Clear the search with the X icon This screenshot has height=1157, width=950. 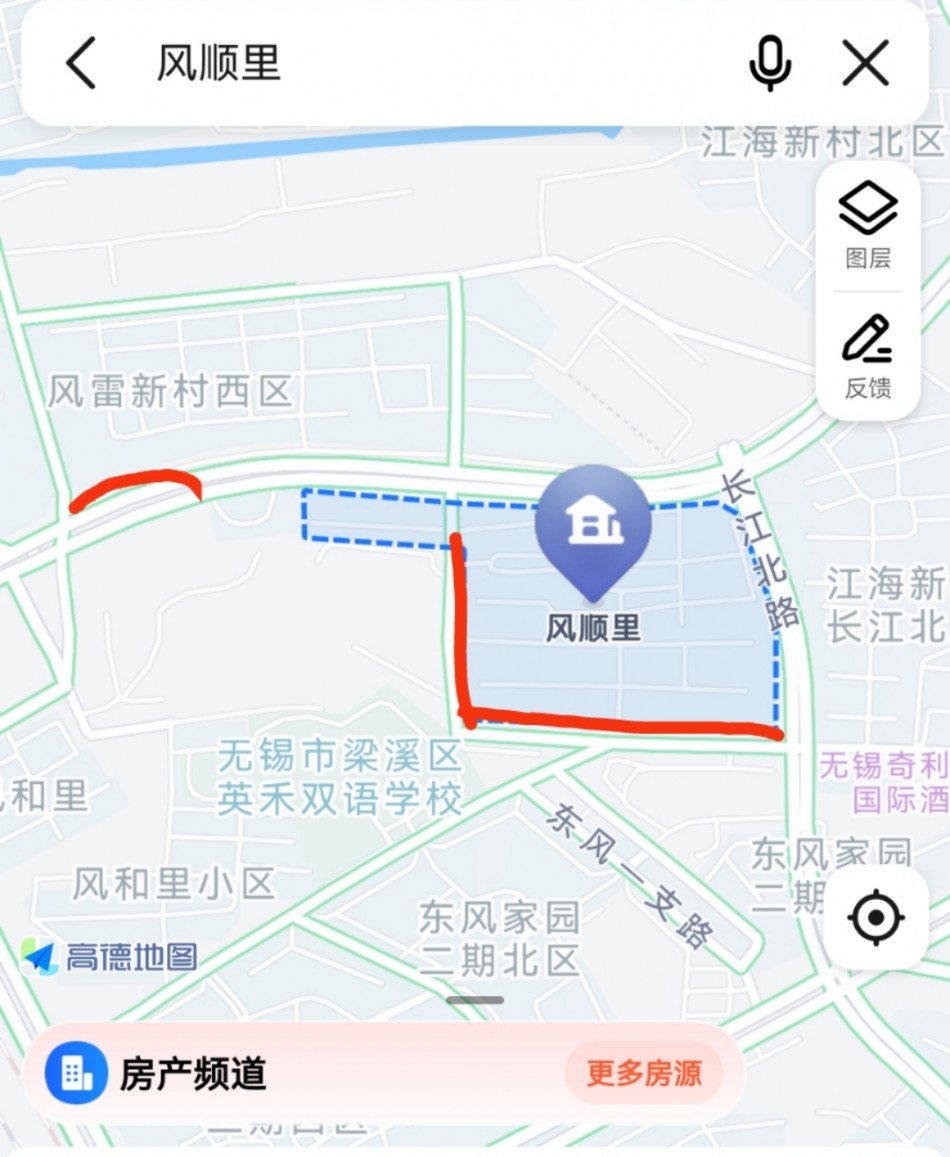pos(866,64)
